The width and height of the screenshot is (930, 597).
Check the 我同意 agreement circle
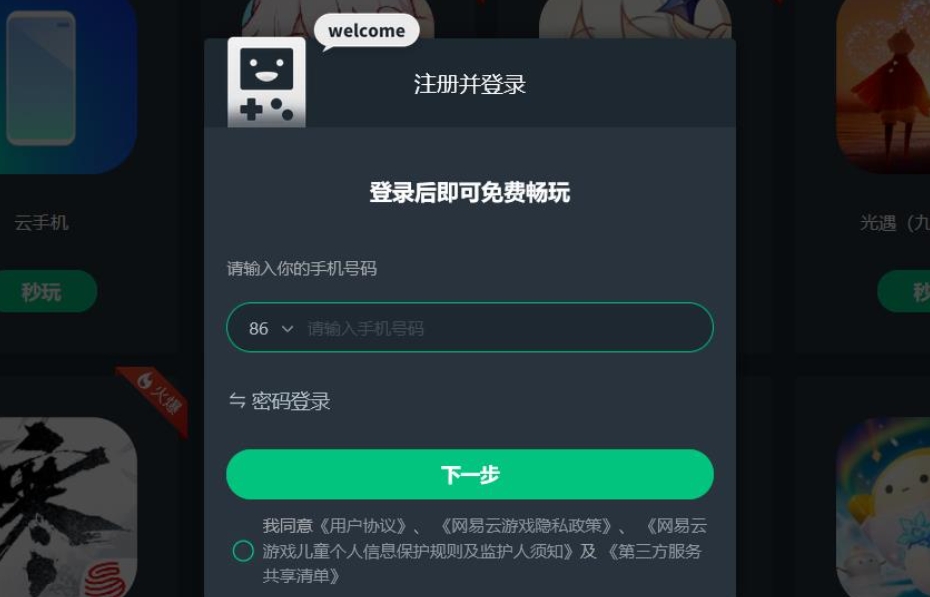tap(243, 551)
